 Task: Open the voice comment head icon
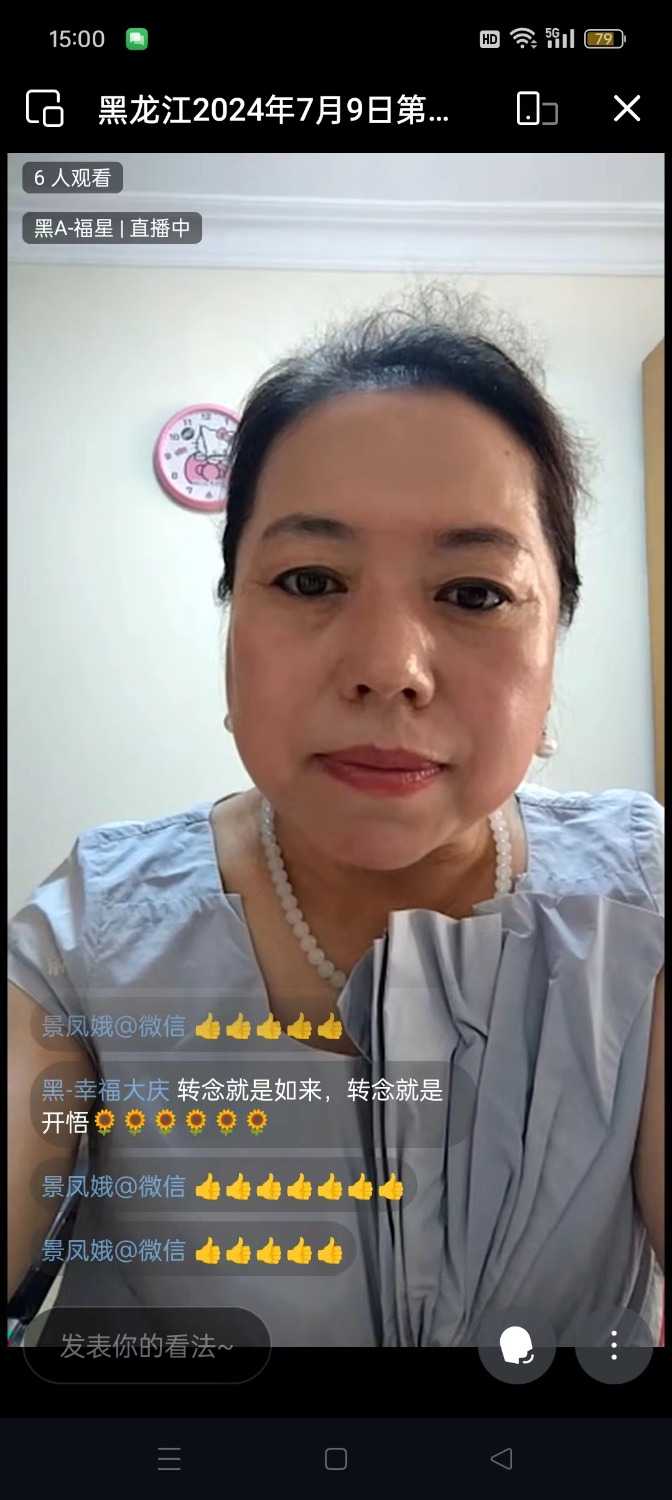[x=516, y=1345]
